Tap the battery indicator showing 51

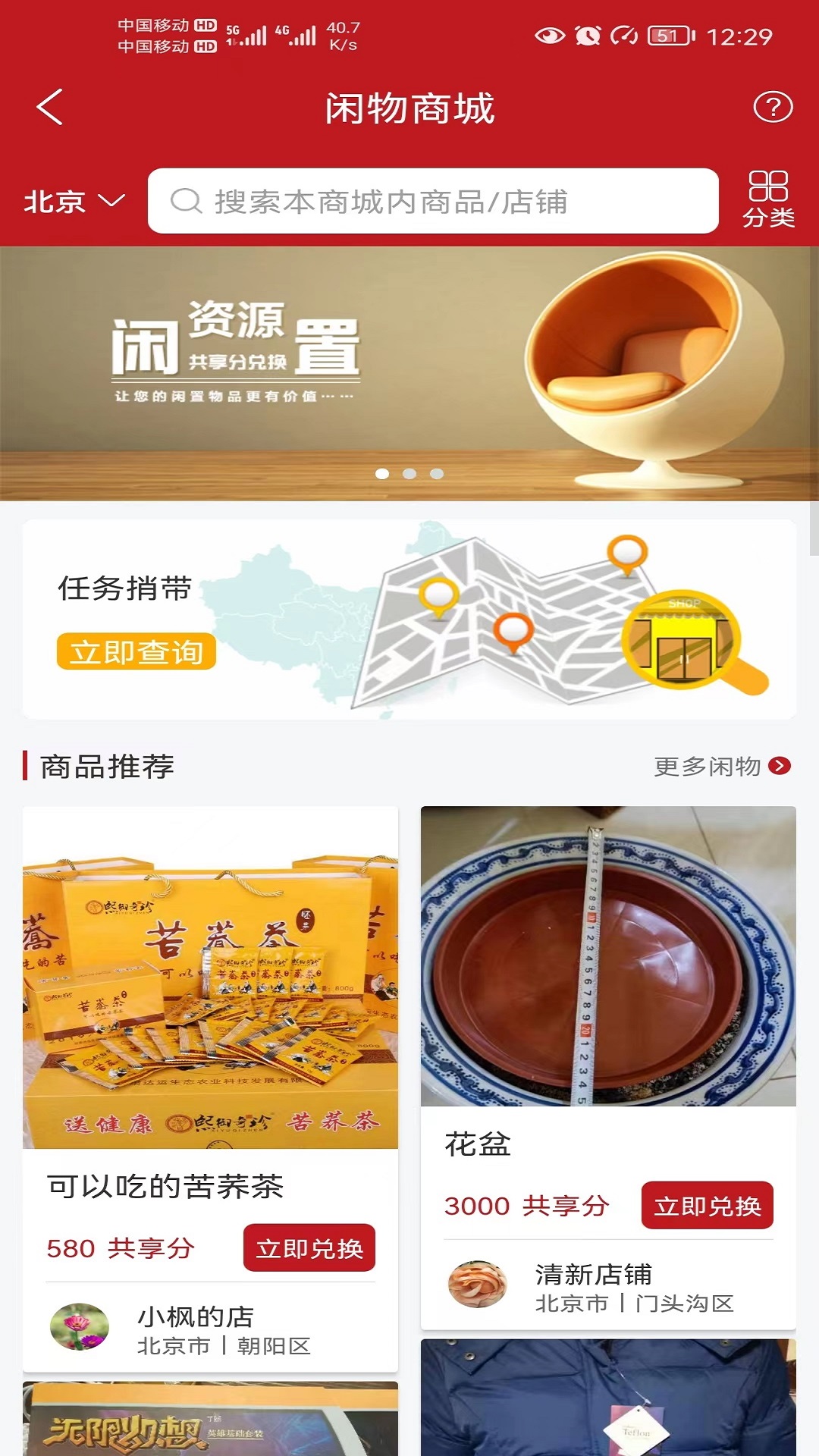coord(667,34)
